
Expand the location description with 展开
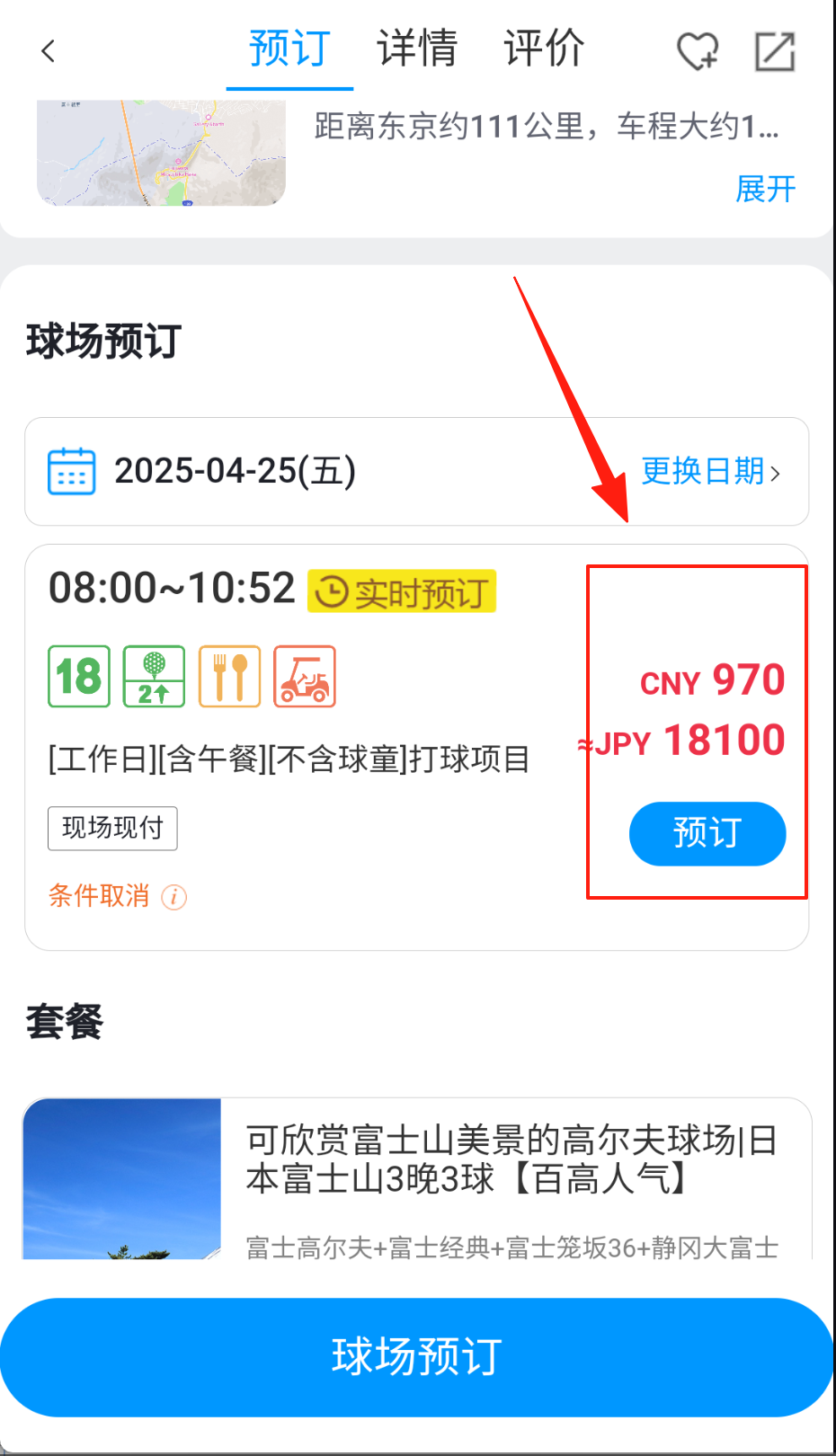coord(765,190)
